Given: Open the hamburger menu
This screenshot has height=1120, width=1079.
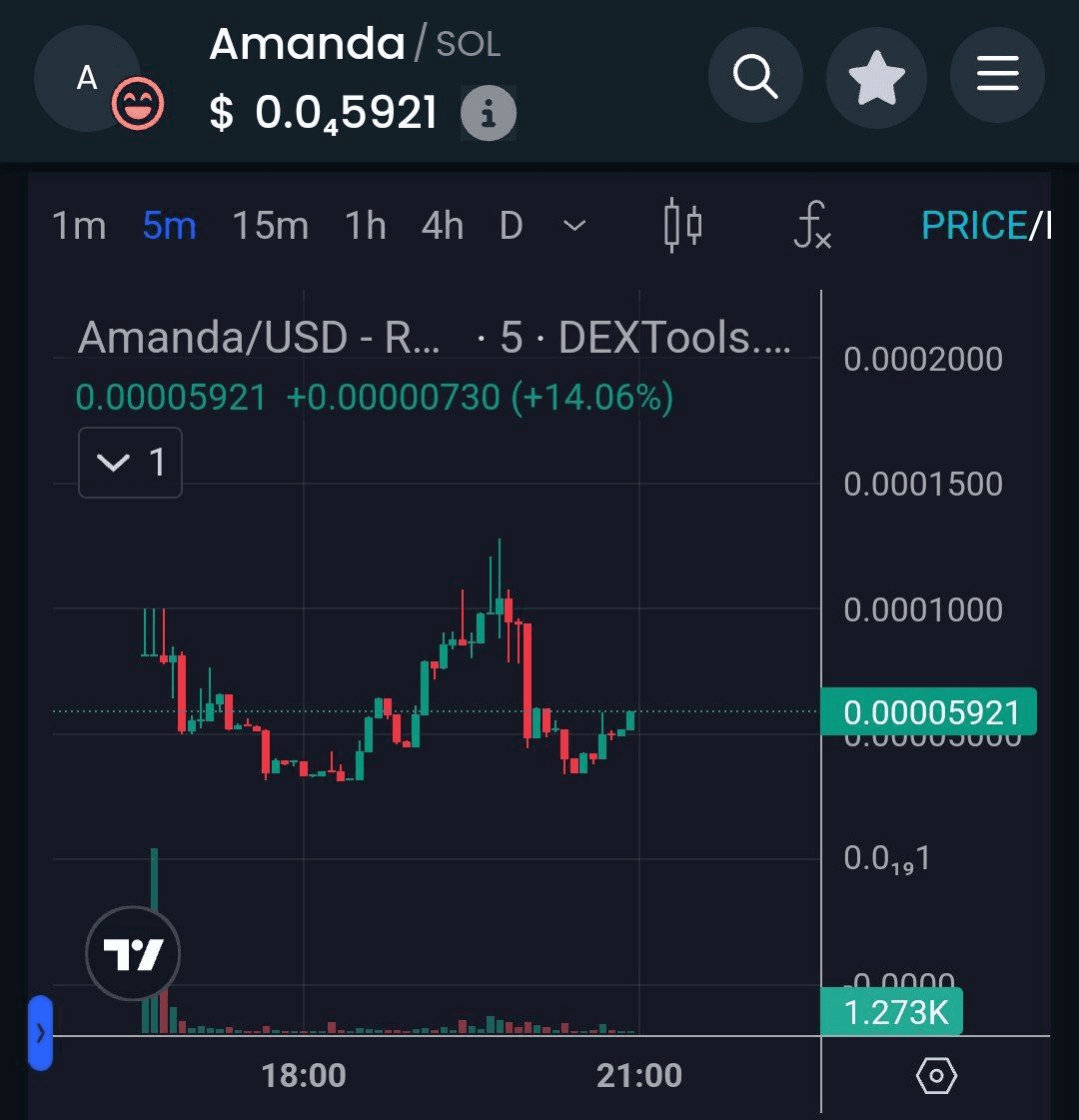Looking at the screenshot, I should tap(996, 76).
